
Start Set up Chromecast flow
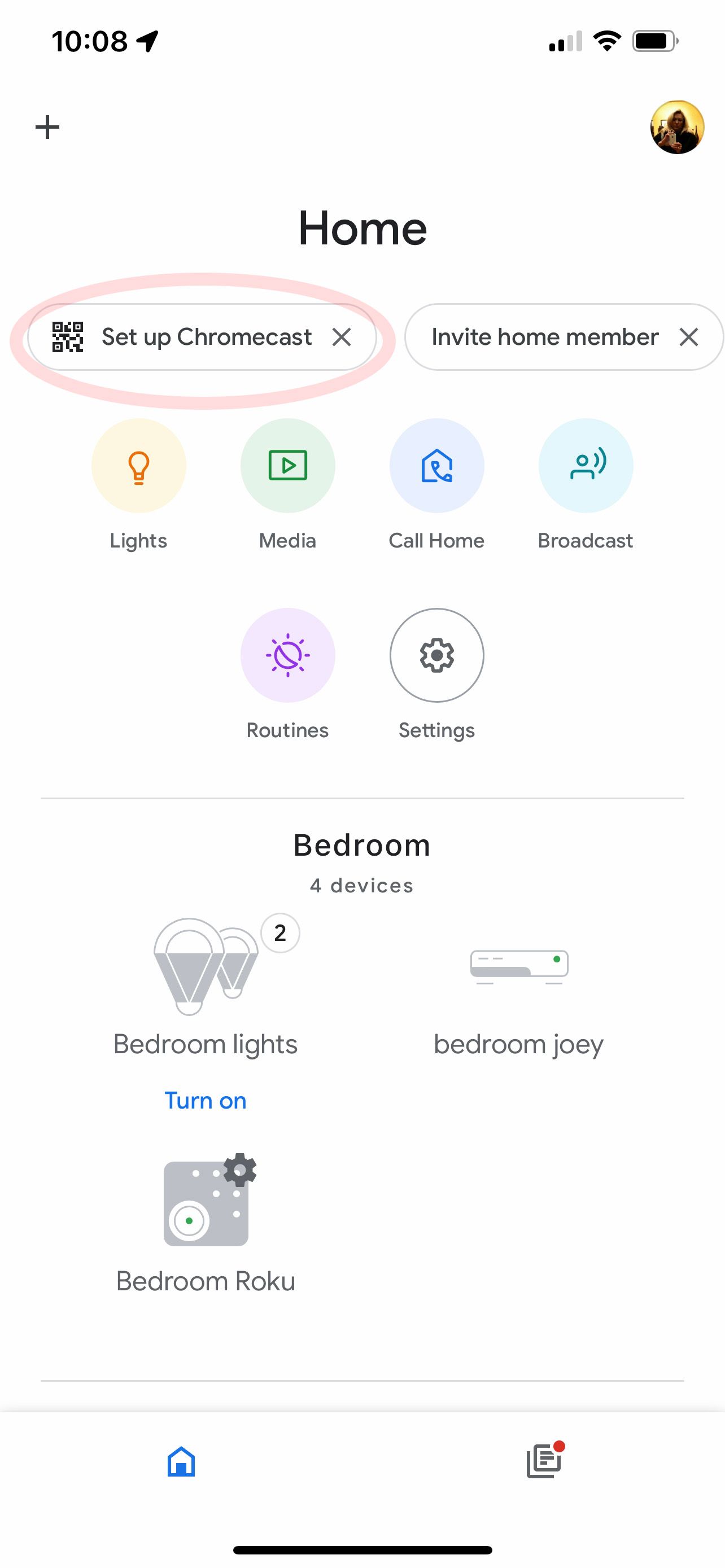coord(206,336)
